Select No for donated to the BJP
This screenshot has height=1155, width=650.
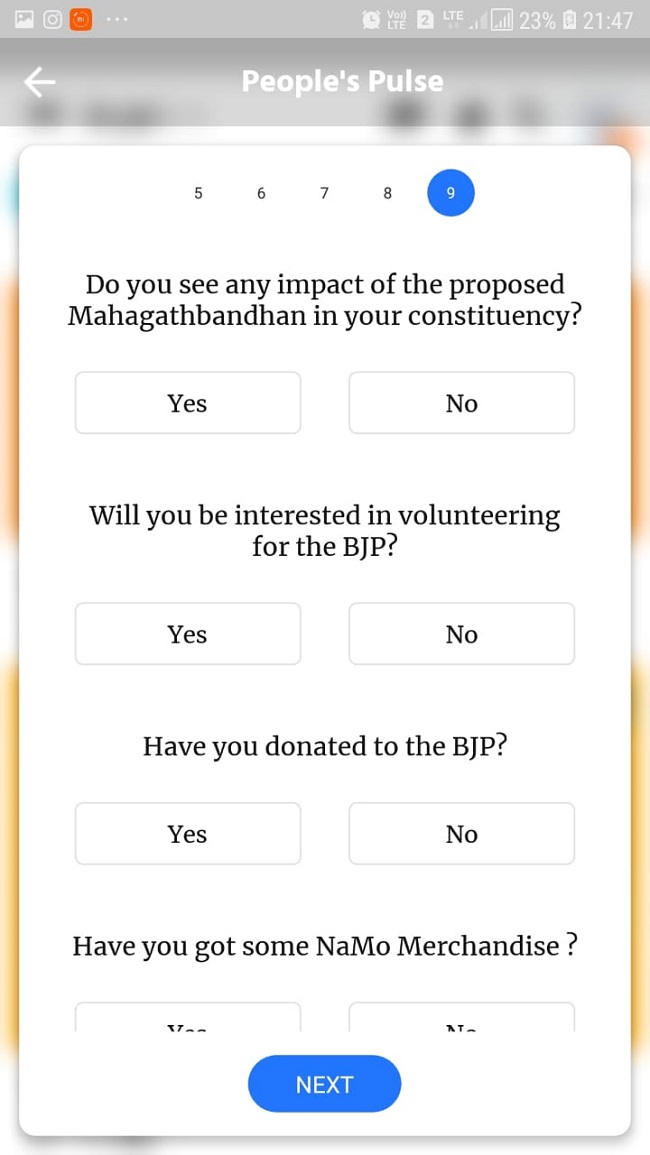click(461, 834)
